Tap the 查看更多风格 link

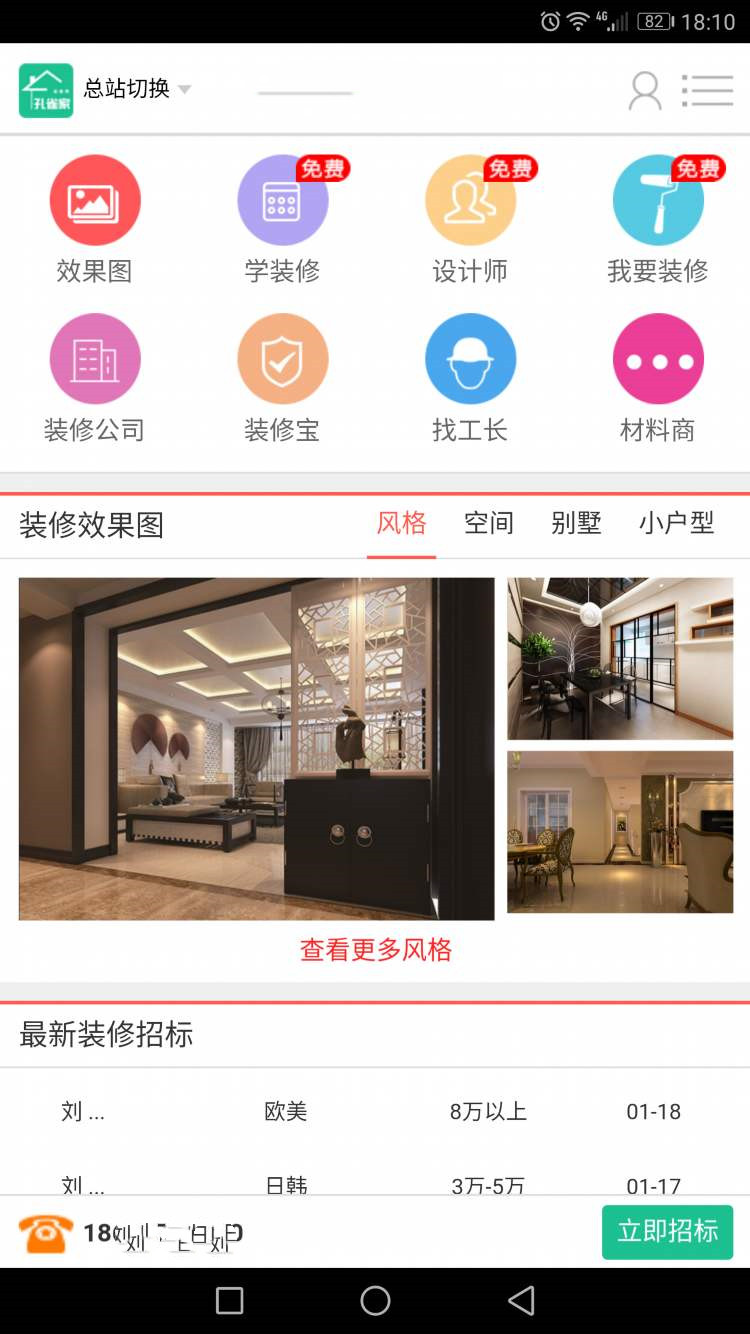pyautogui.click(x=376, y=949)
